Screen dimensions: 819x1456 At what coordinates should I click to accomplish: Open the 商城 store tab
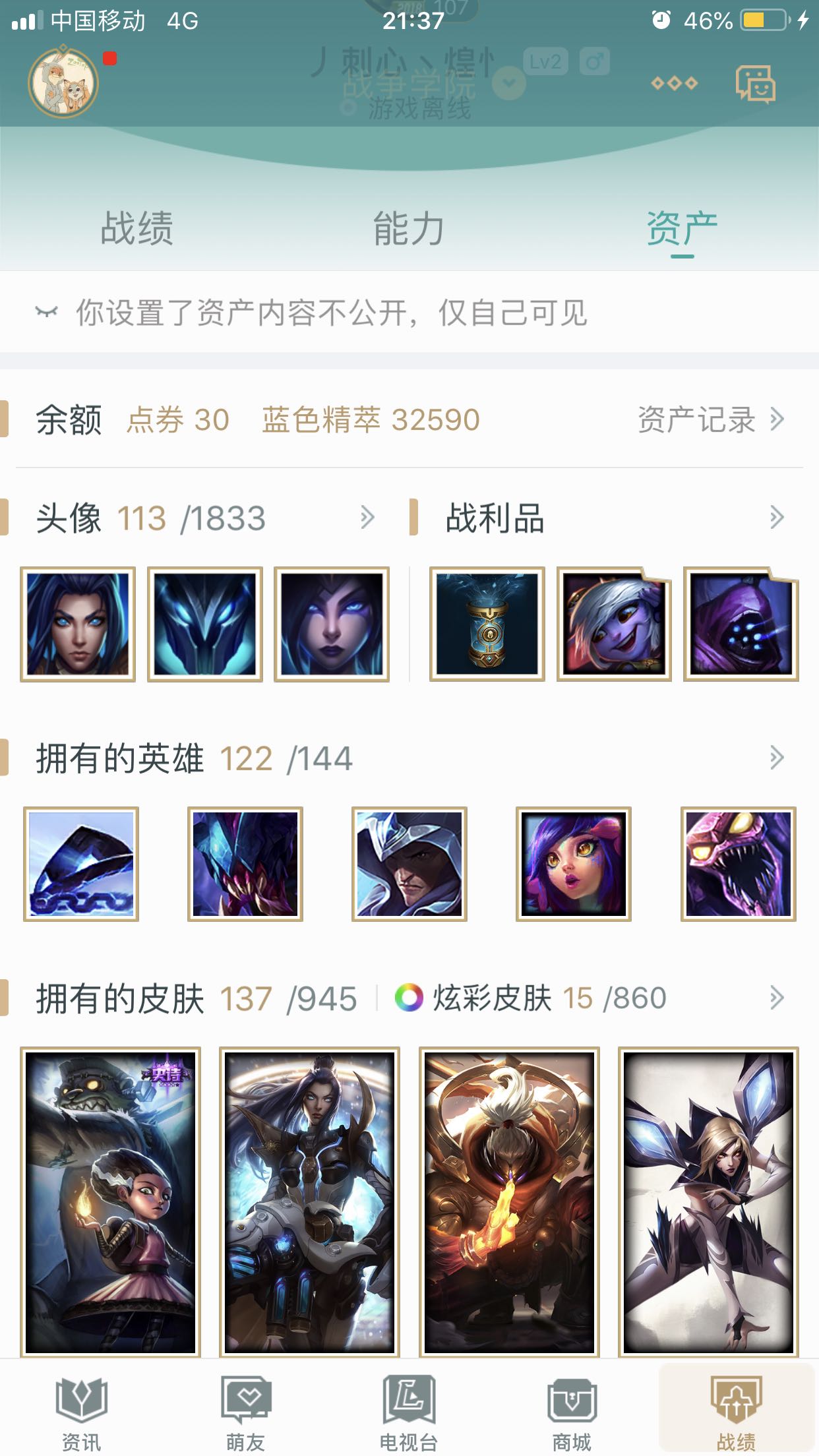(x=572, y=1412)
